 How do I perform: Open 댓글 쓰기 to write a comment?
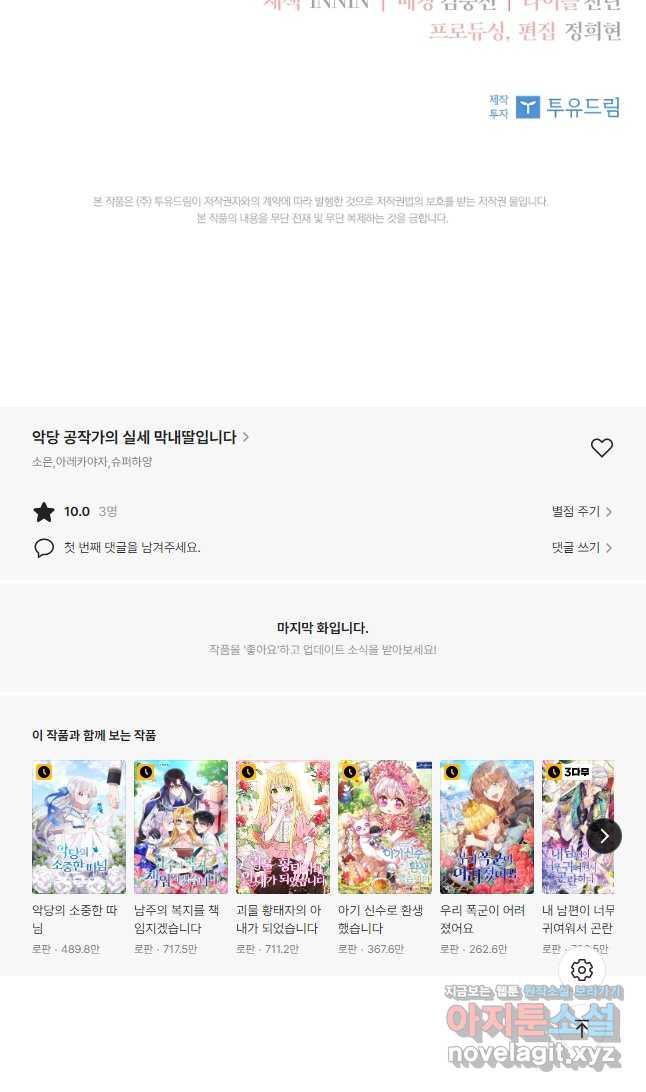click(581, 548)
